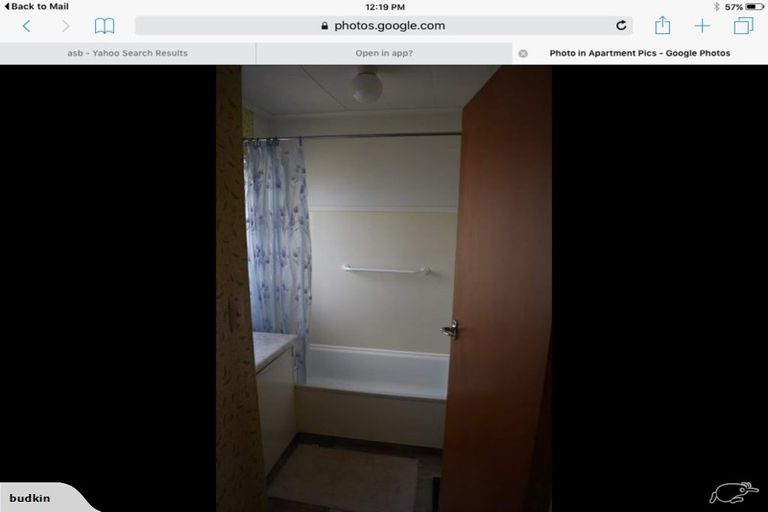
Task: Open the bookmarks book icon
Action: pyautogui.click(x=104, y=26)
